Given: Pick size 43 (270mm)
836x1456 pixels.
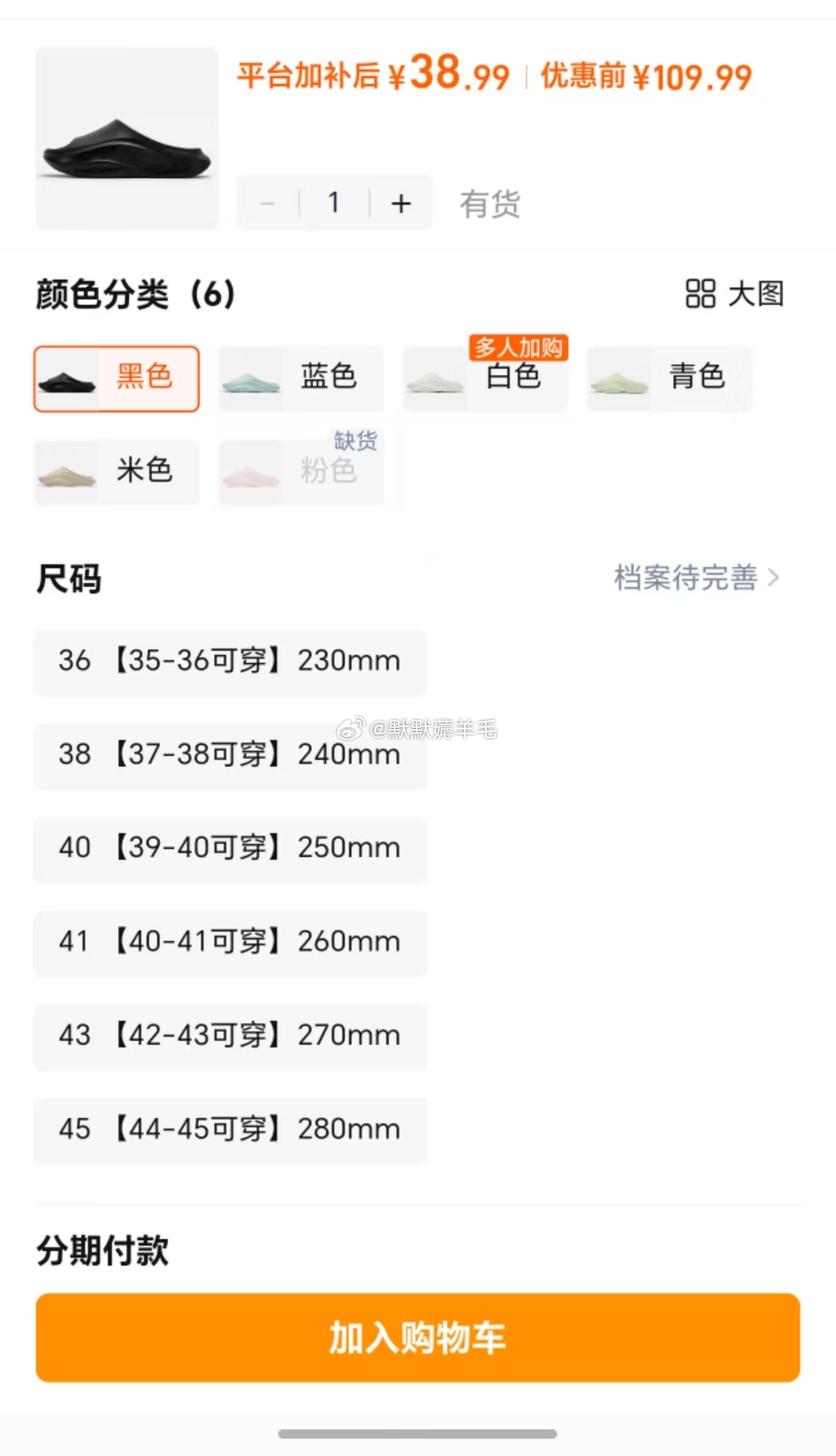Looking at the screenshot, I should tap(230, 1035).
